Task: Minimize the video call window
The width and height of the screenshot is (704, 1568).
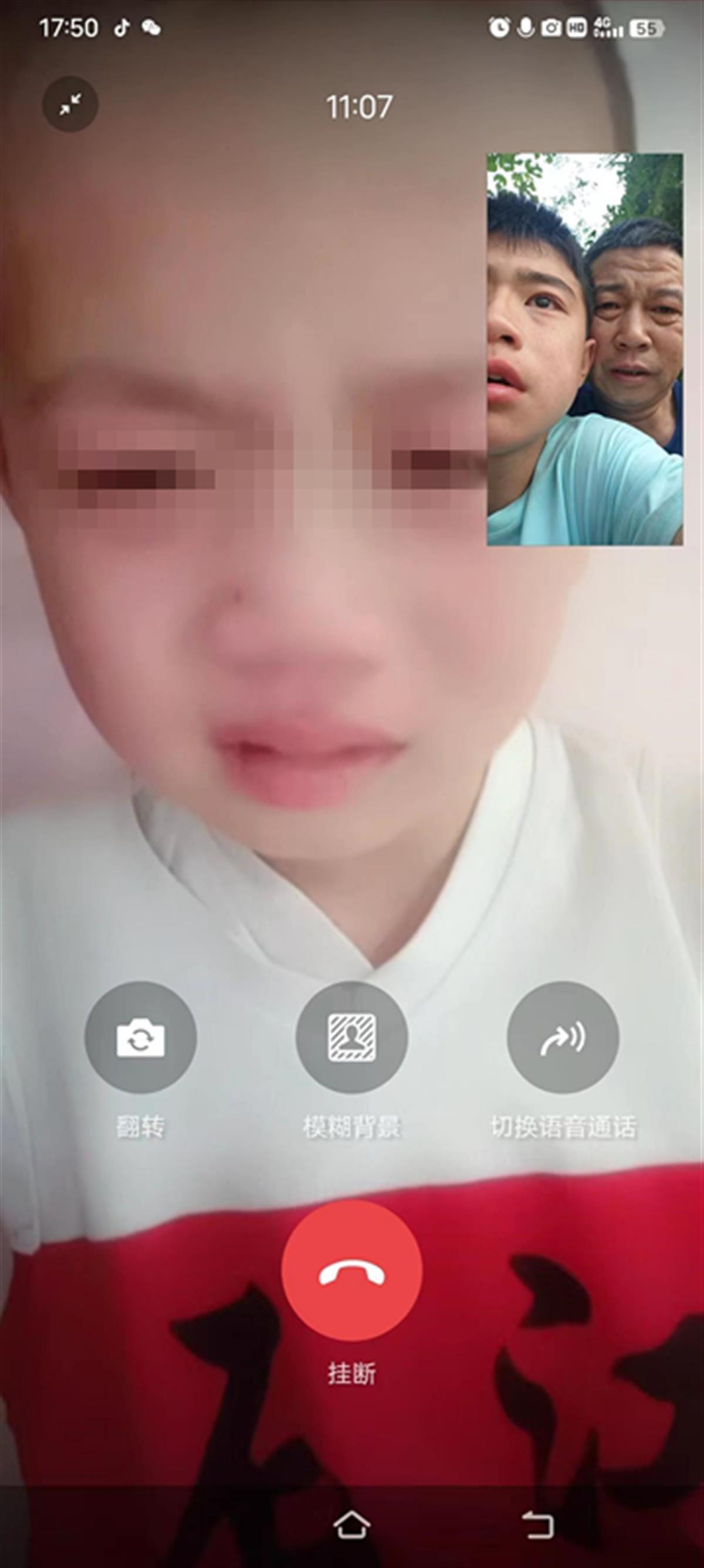Action: click(x=70, y=105)
